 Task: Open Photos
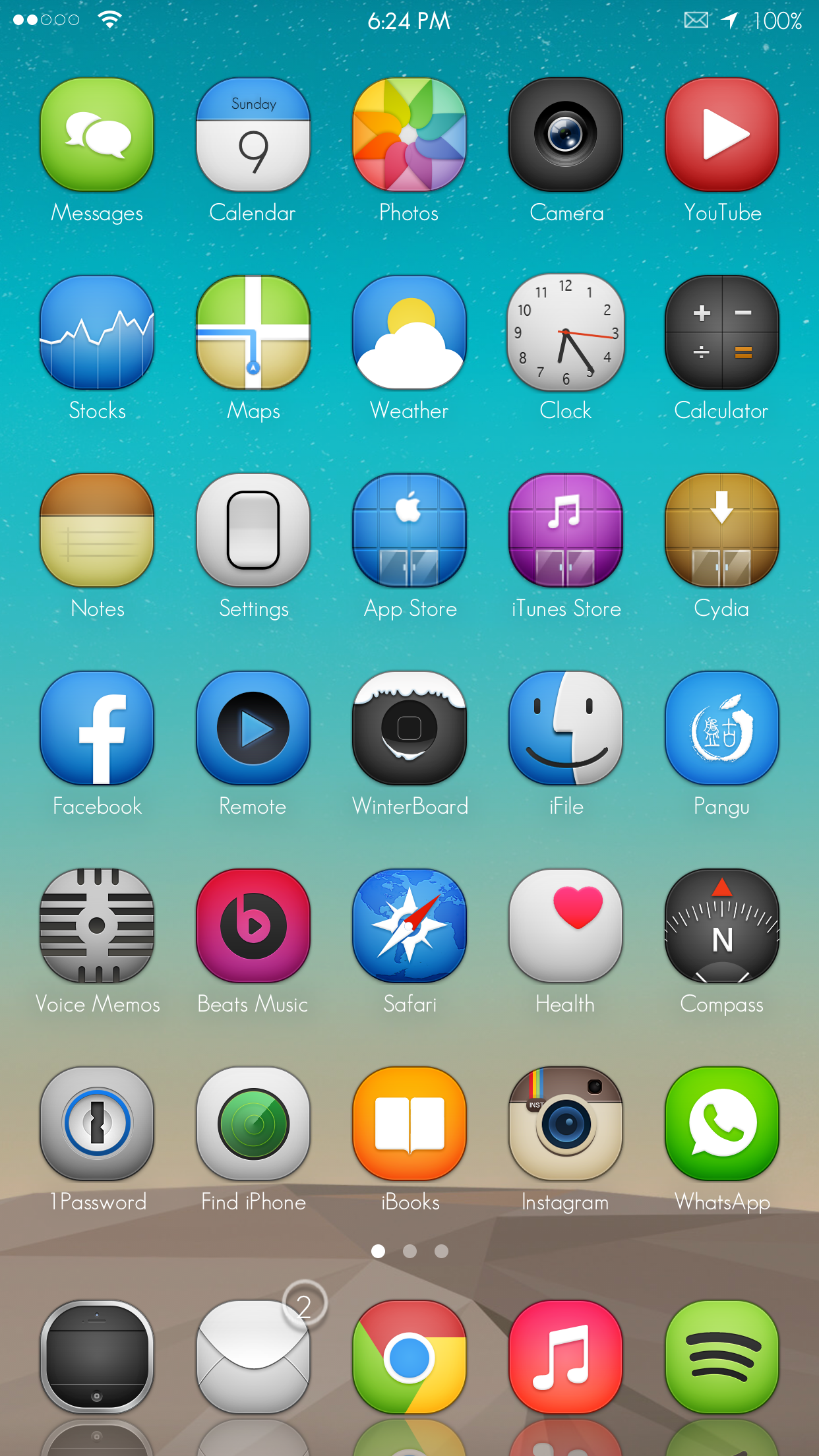point(409,135)
